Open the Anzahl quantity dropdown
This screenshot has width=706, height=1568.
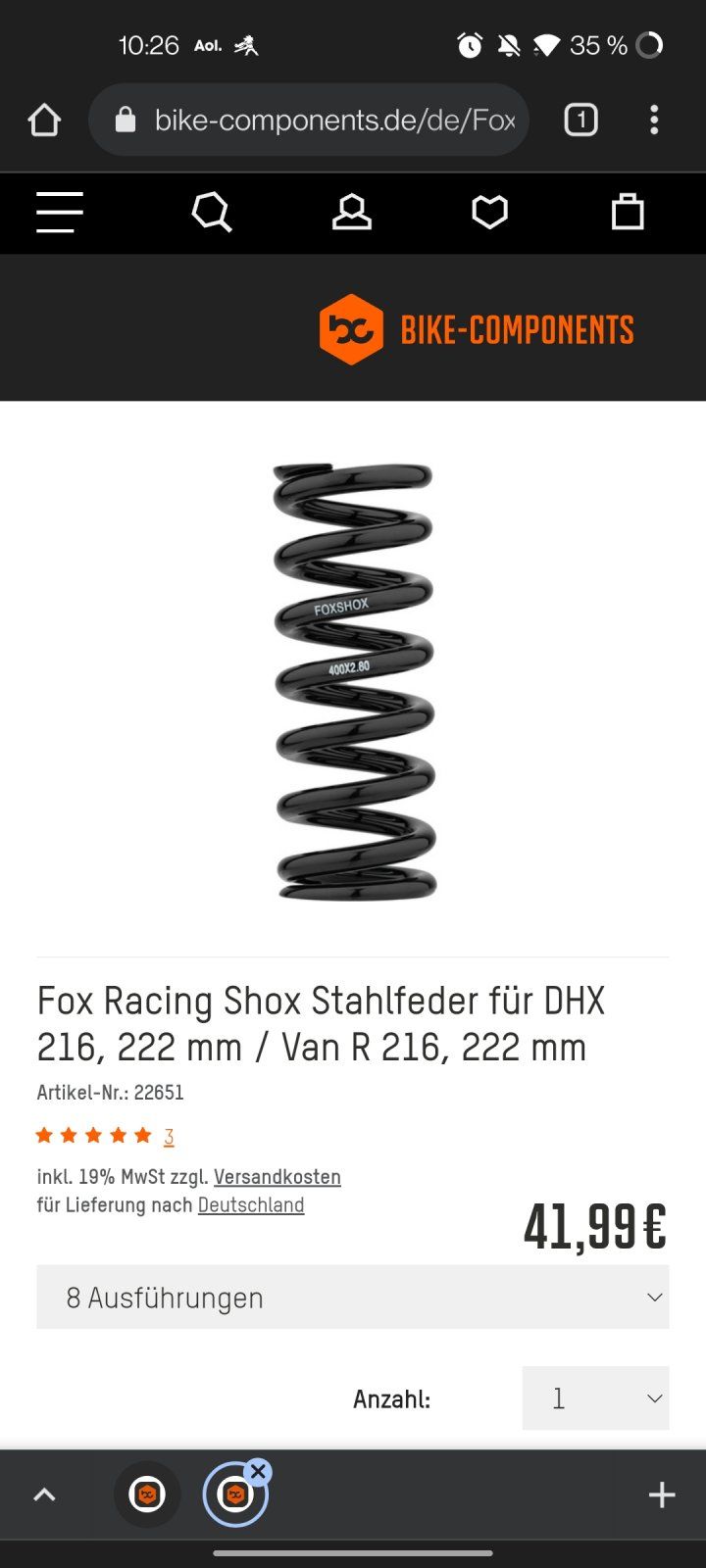595,1398
